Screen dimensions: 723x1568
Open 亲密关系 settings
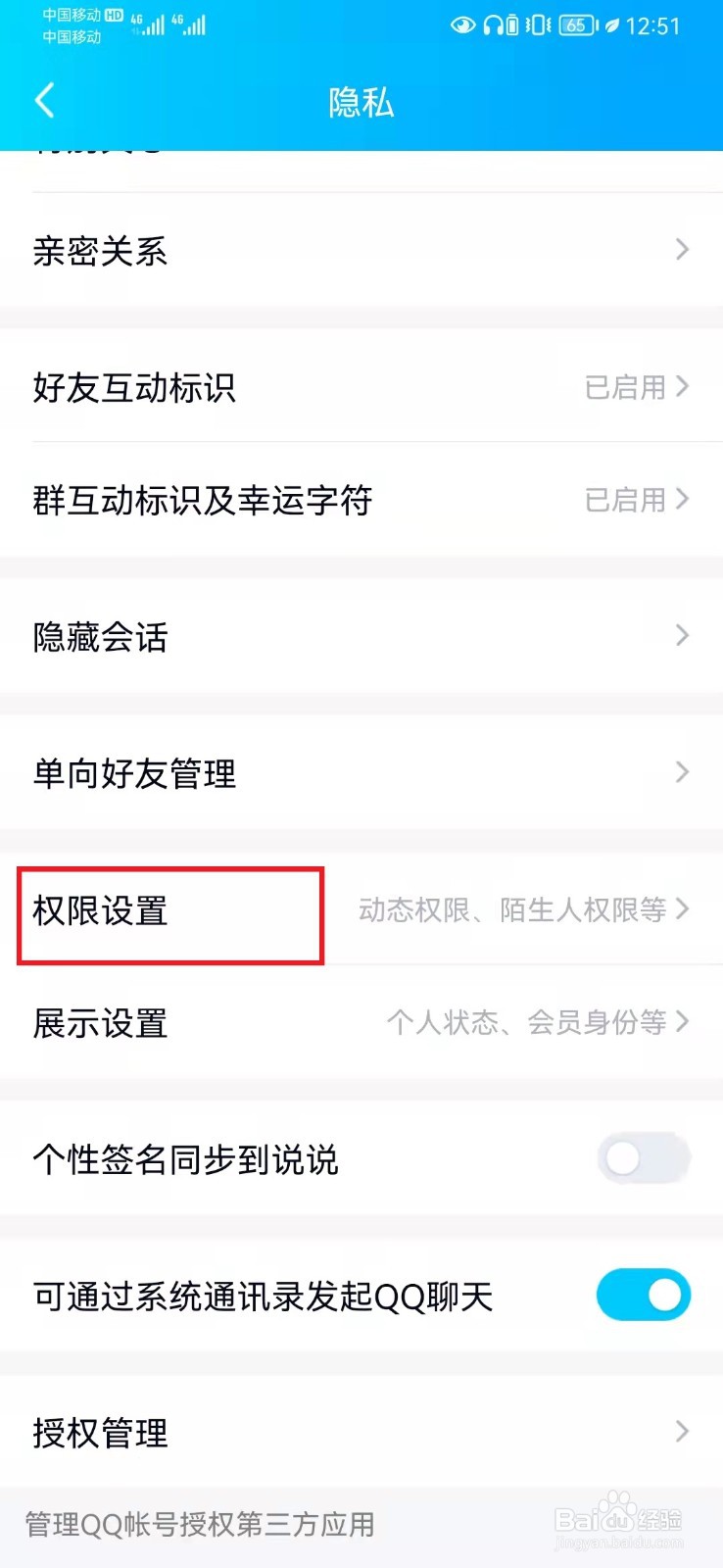tap(99, 252)
